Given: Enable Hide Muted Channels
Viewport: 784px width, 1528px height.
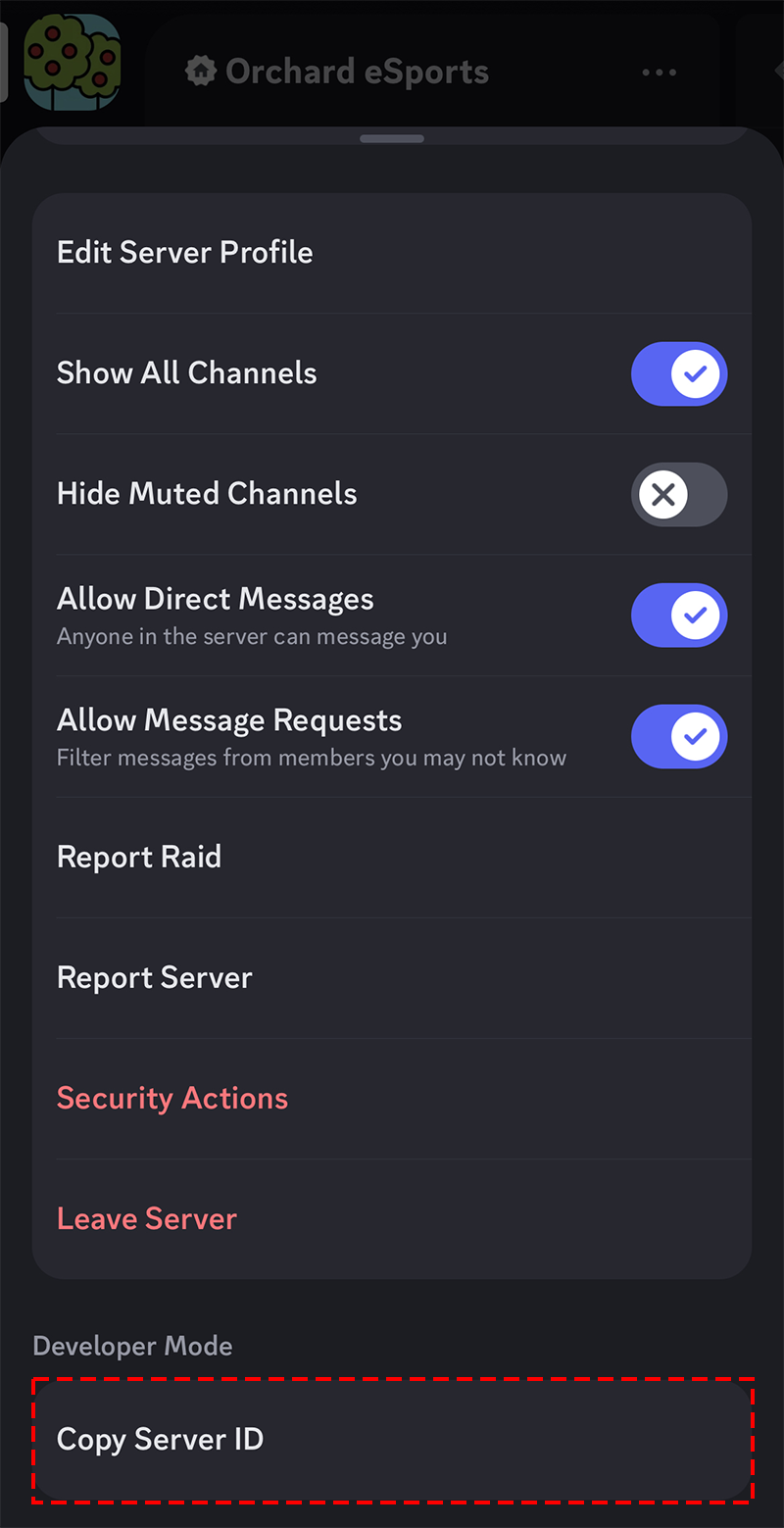Looking at the screenshot, I should pyautogui.click(x=678, y=494).
